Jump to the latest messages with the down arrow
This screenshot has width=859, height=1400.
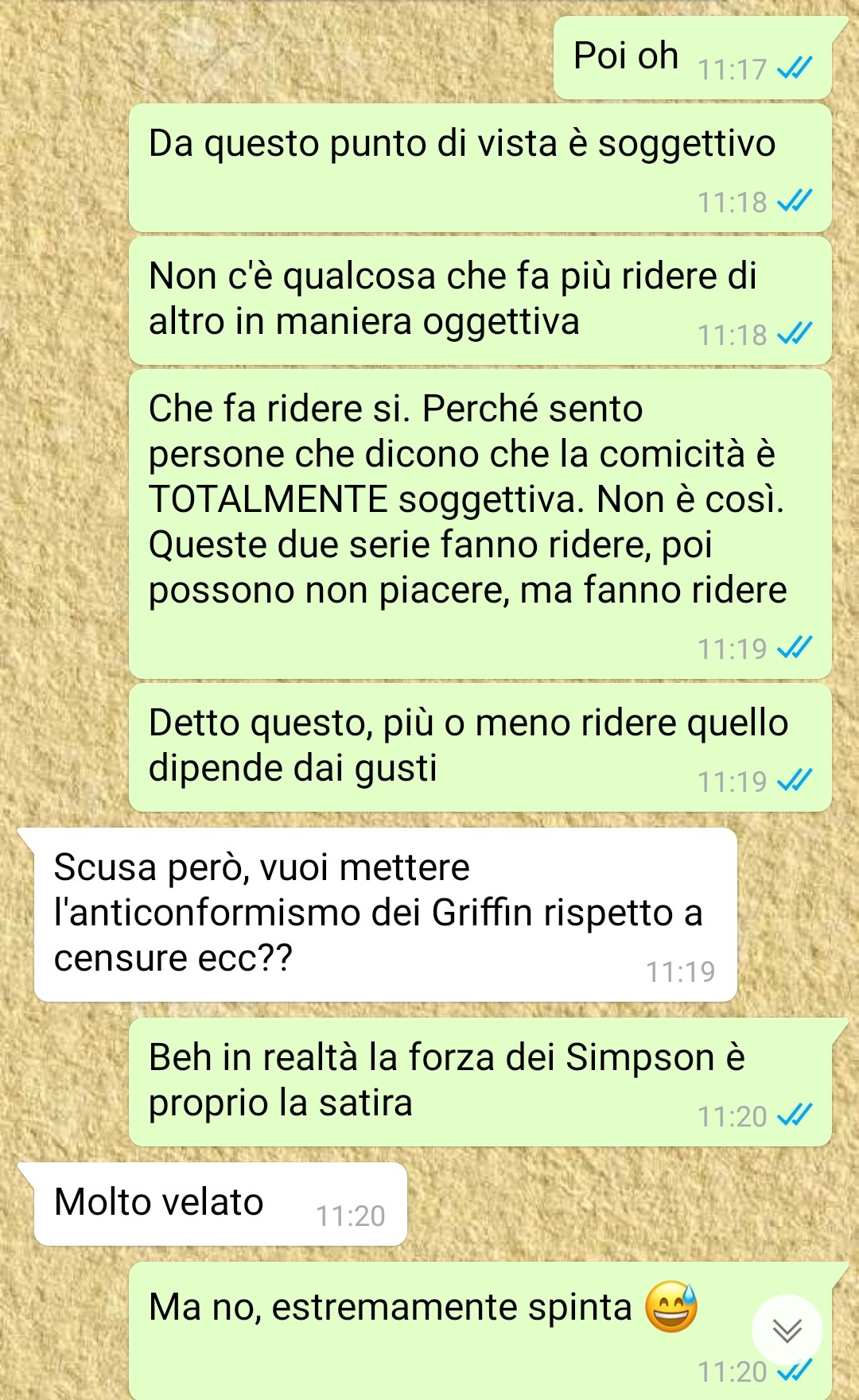click(x=787, y=1329)
